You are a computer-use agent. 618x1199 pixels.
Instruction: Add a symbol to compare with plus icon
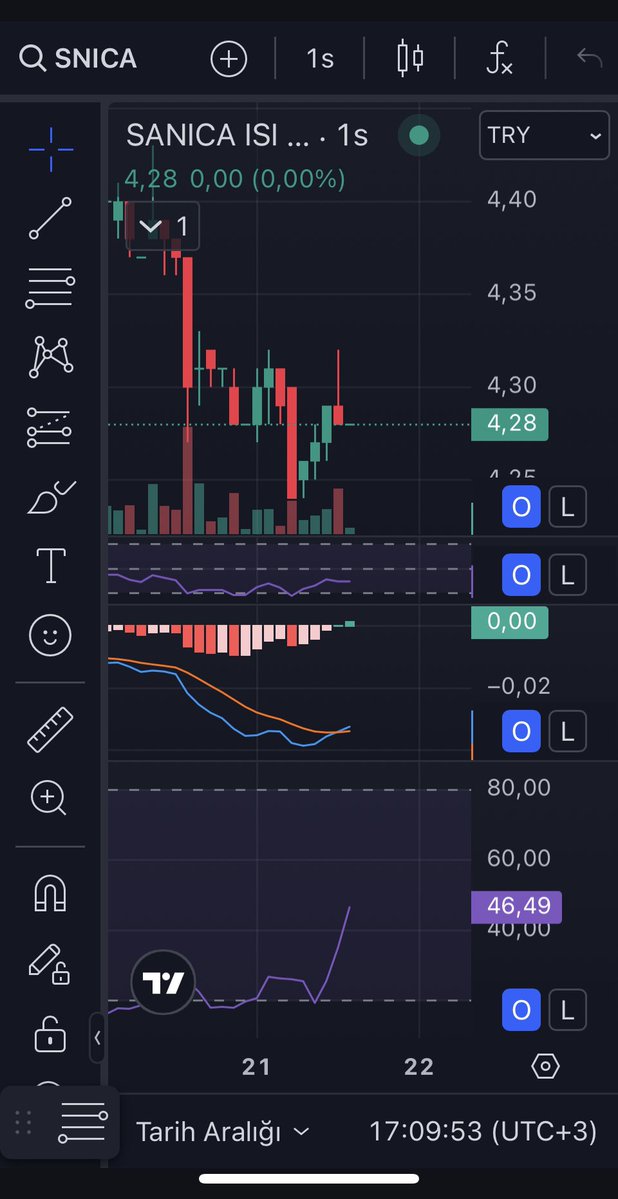coord(228,59)
